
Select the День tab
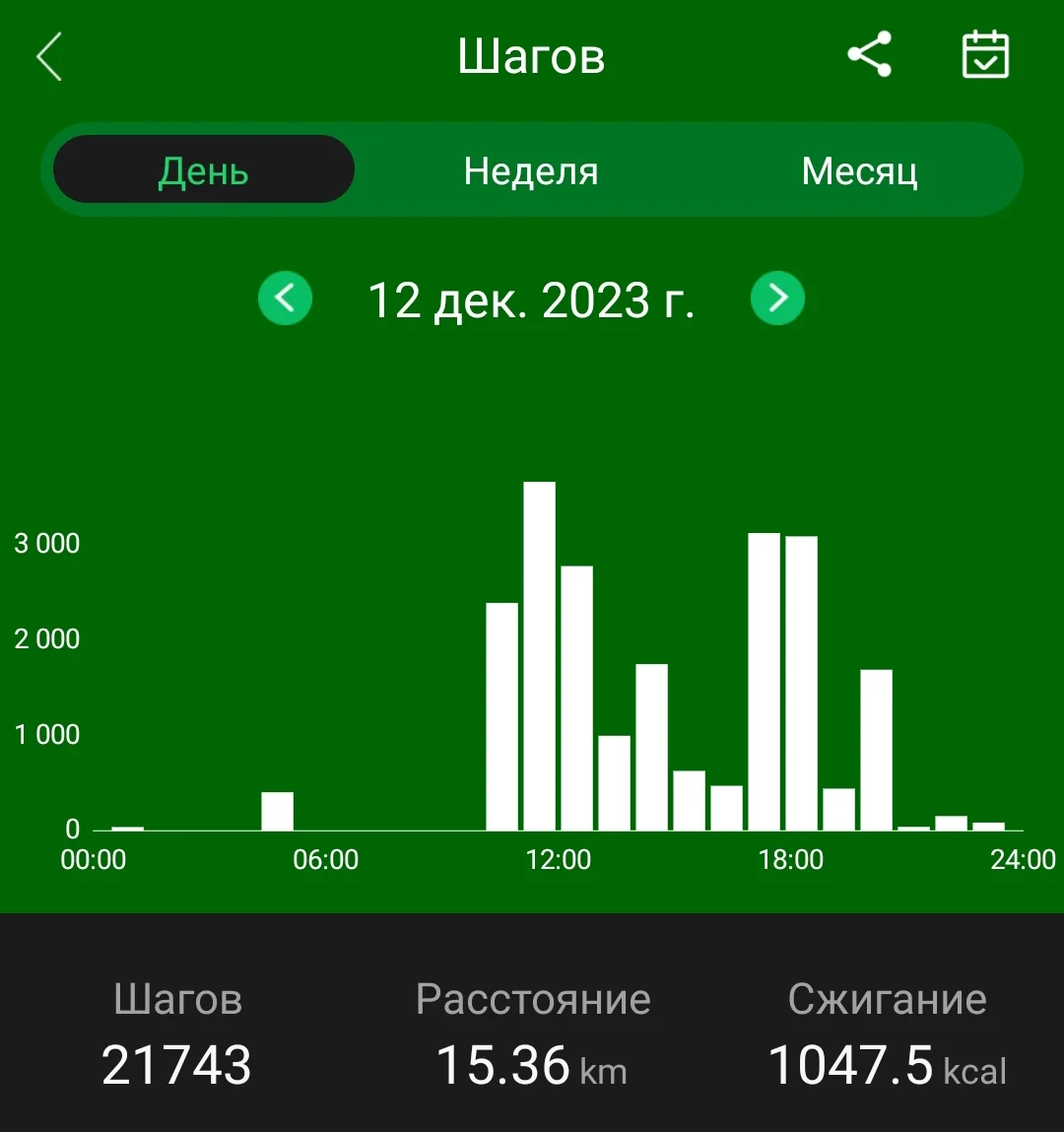(x=203, y=169)
